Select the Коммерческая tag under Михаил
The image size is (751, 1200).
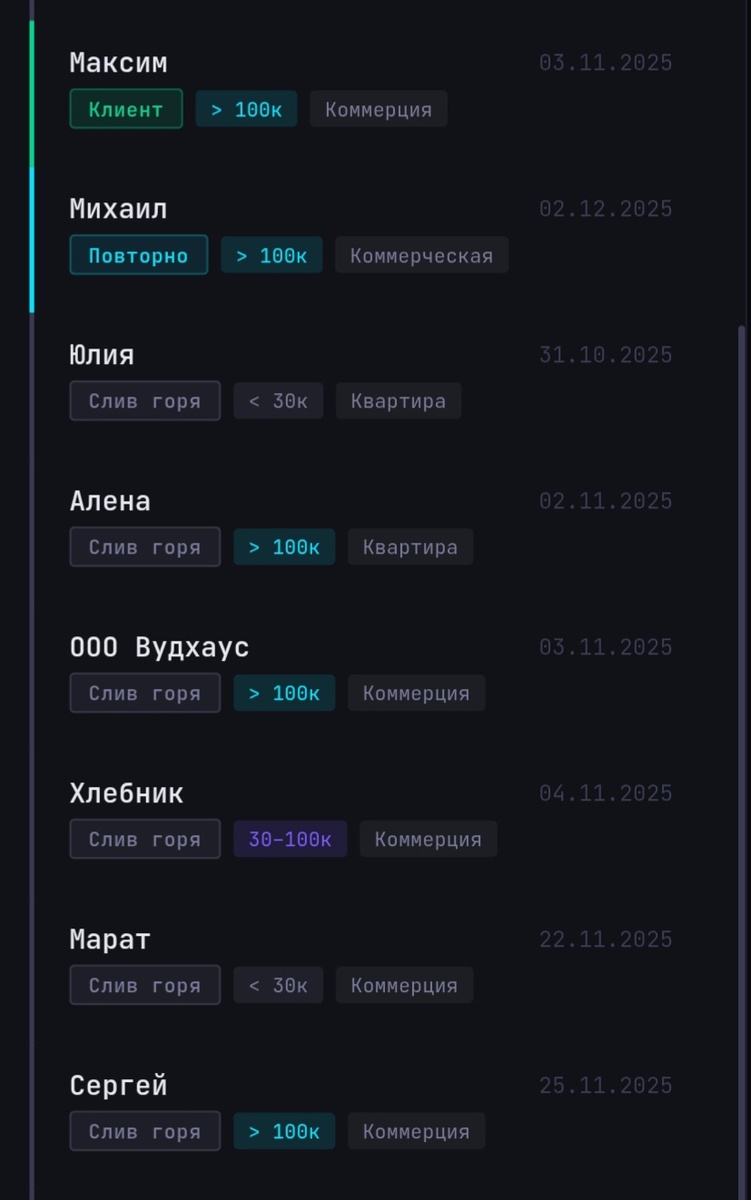[421, 254]
